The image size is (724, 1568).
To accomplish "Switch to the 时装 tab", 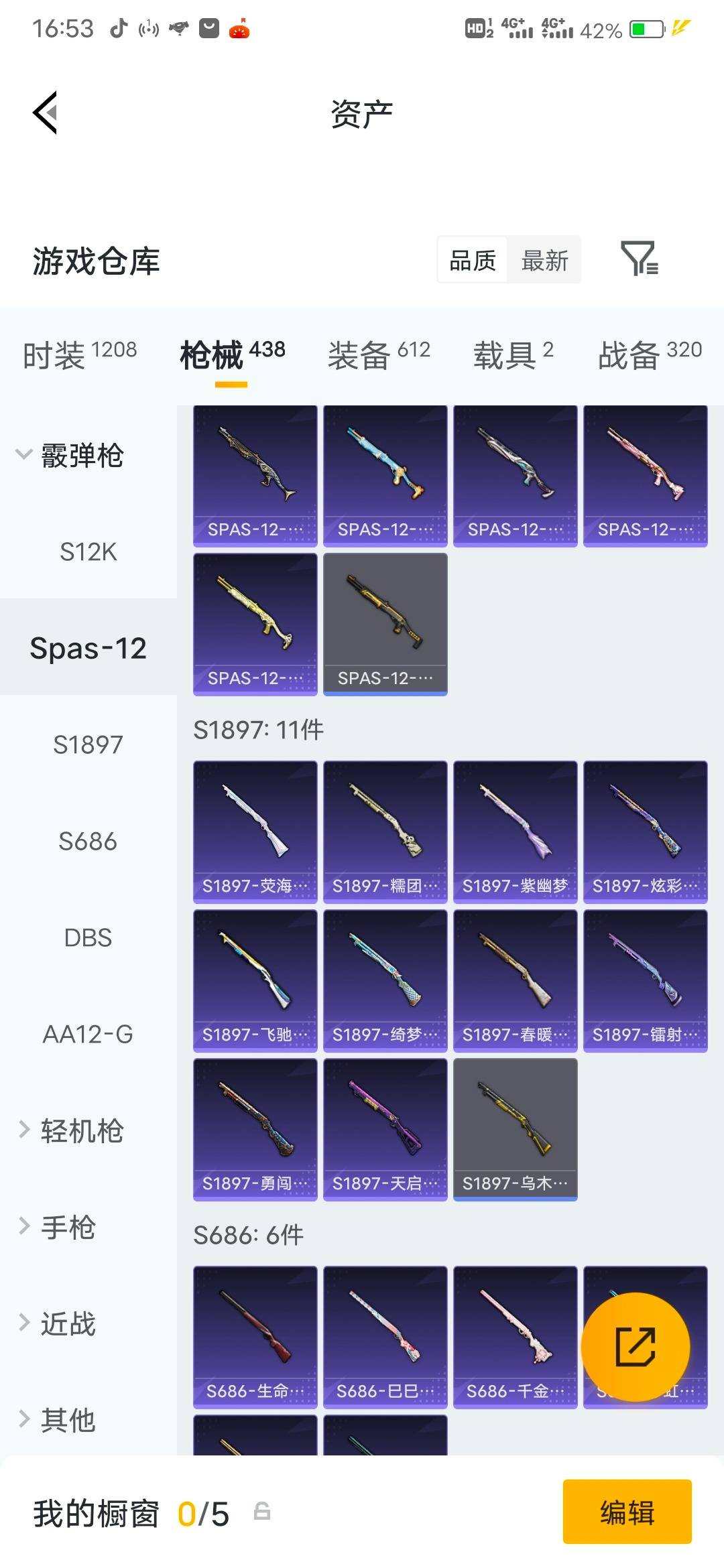I will pos(79,354).
